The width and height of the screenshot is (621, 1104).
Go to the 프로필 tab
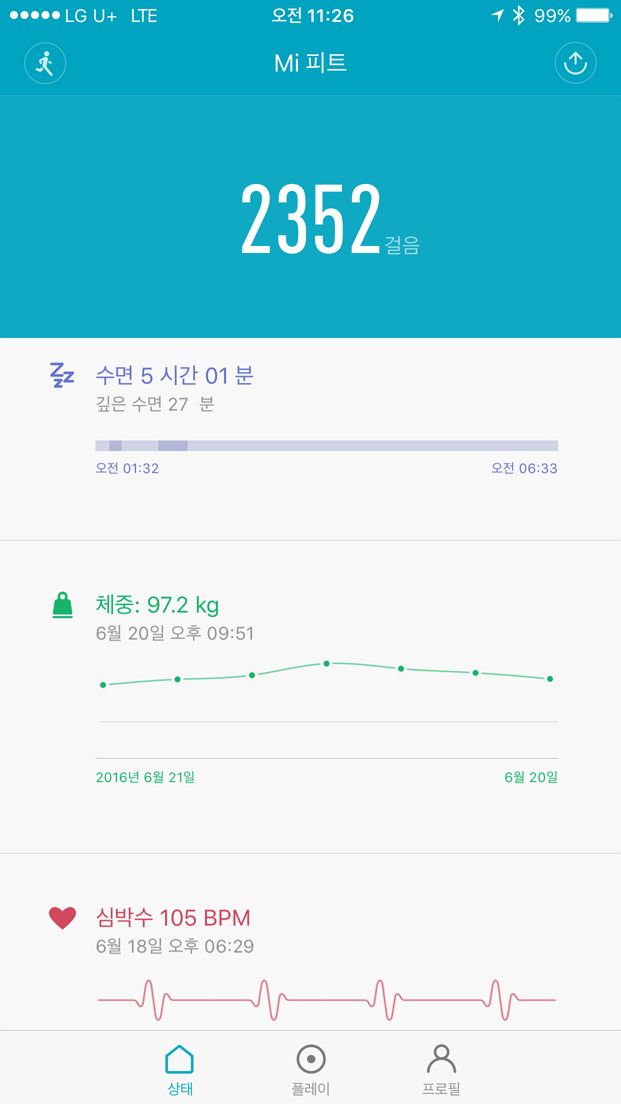[x=441, y=1069]
